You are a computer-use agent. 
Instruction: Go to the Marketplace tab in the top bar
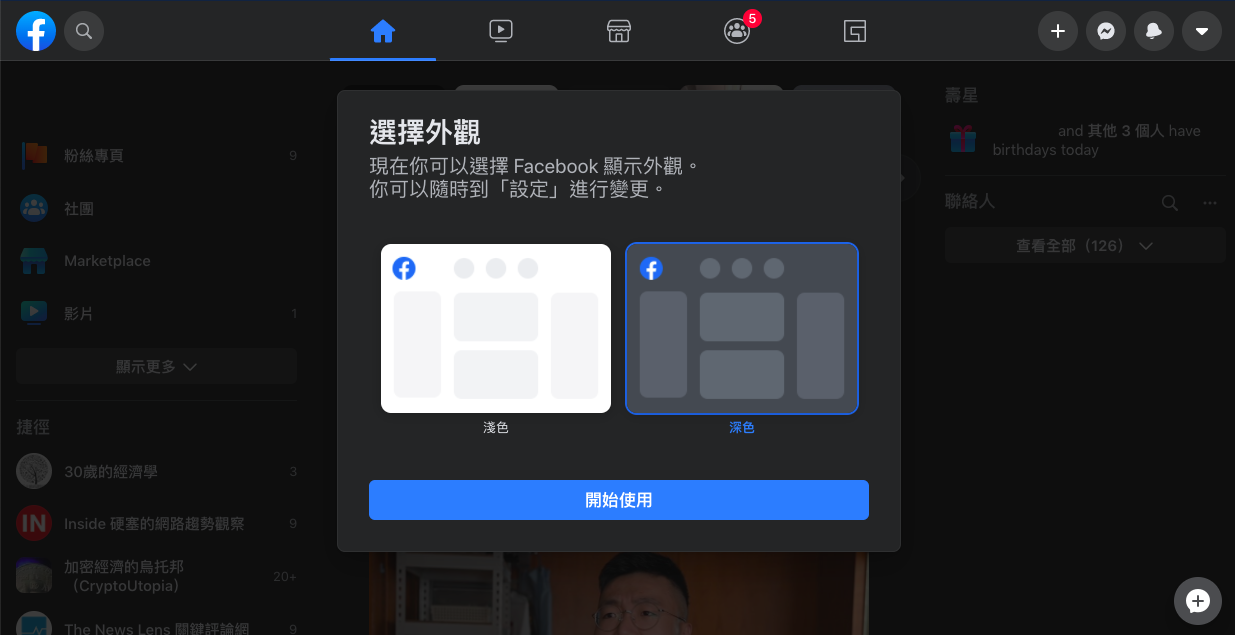click(619, 32)
